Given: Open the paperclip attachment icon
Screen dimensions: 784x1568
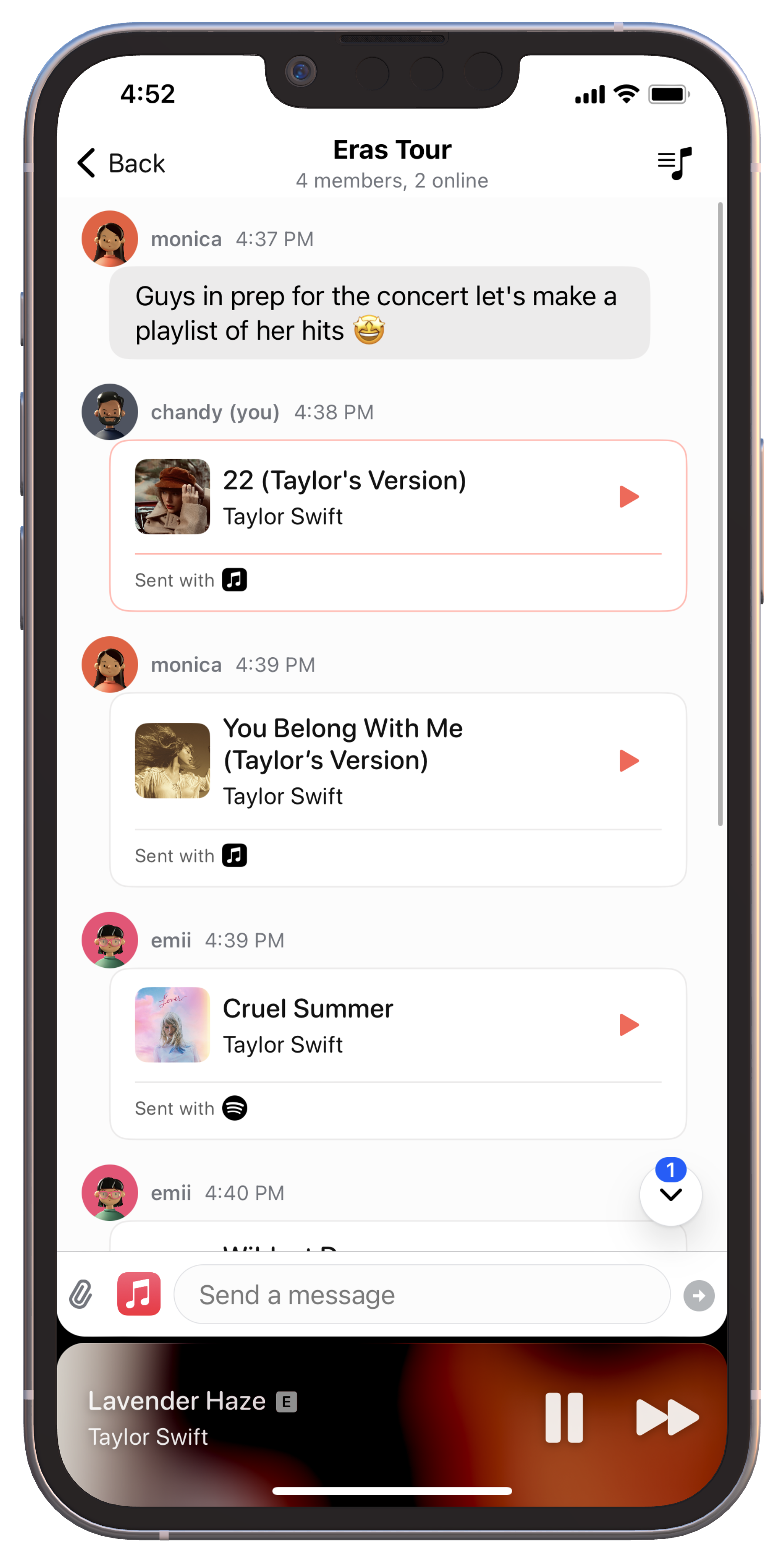Looking at the screenshot, I should (81, 1295).
